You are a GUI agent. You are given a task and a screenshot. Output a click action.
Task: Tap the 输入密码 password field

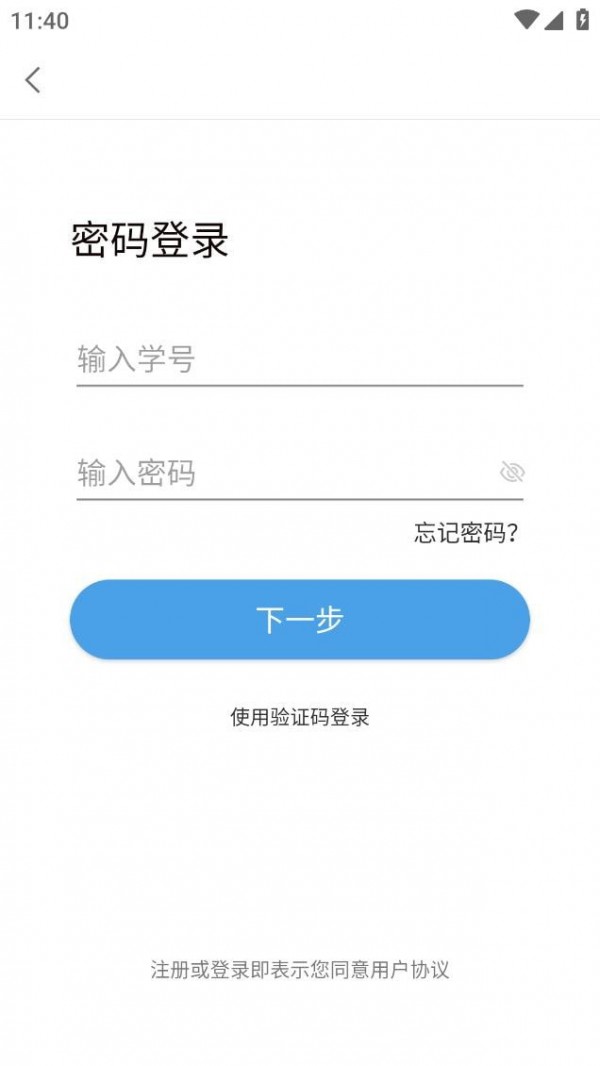click(280, 473)
